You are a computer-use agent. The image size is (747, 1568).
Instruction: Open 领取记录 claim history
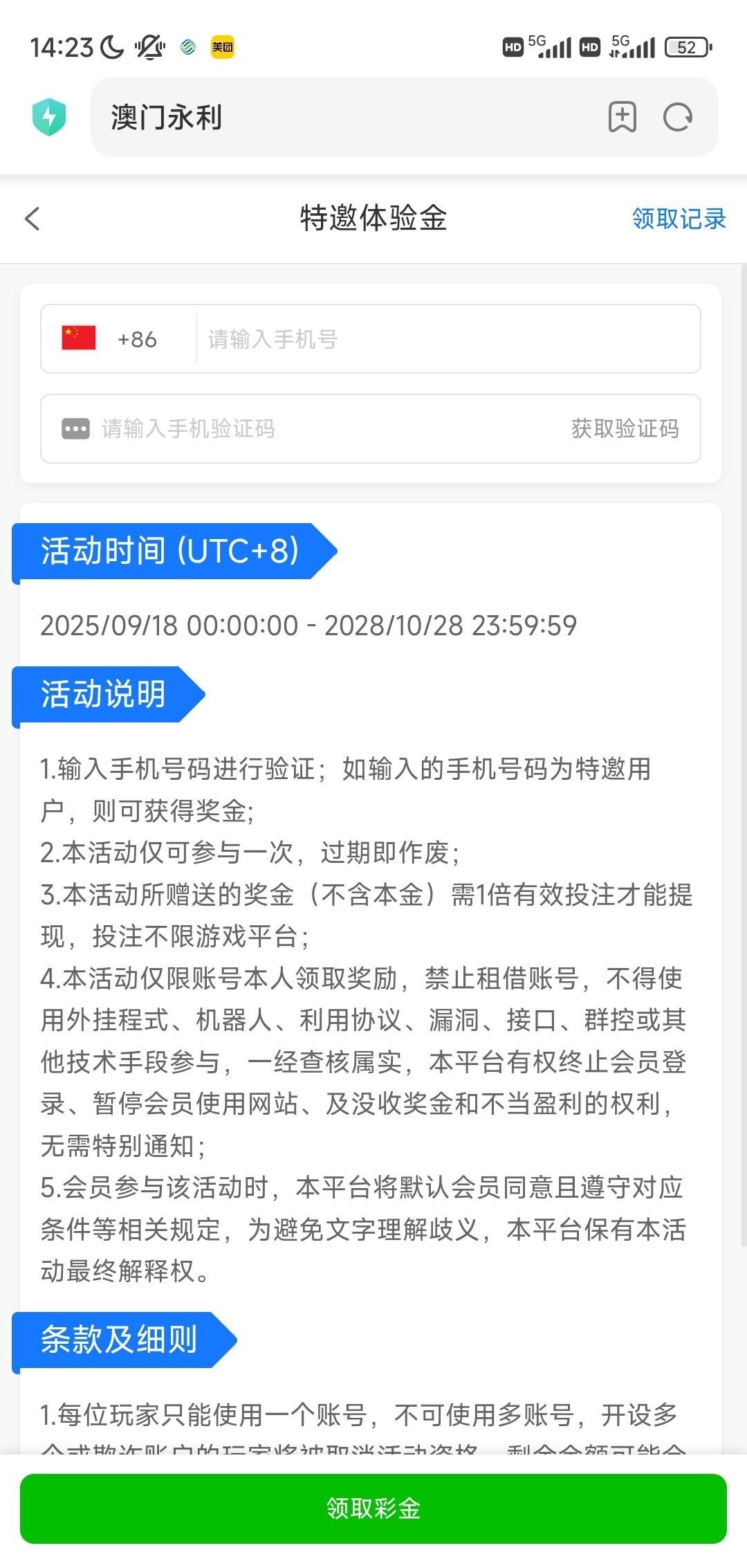point(679,219)
